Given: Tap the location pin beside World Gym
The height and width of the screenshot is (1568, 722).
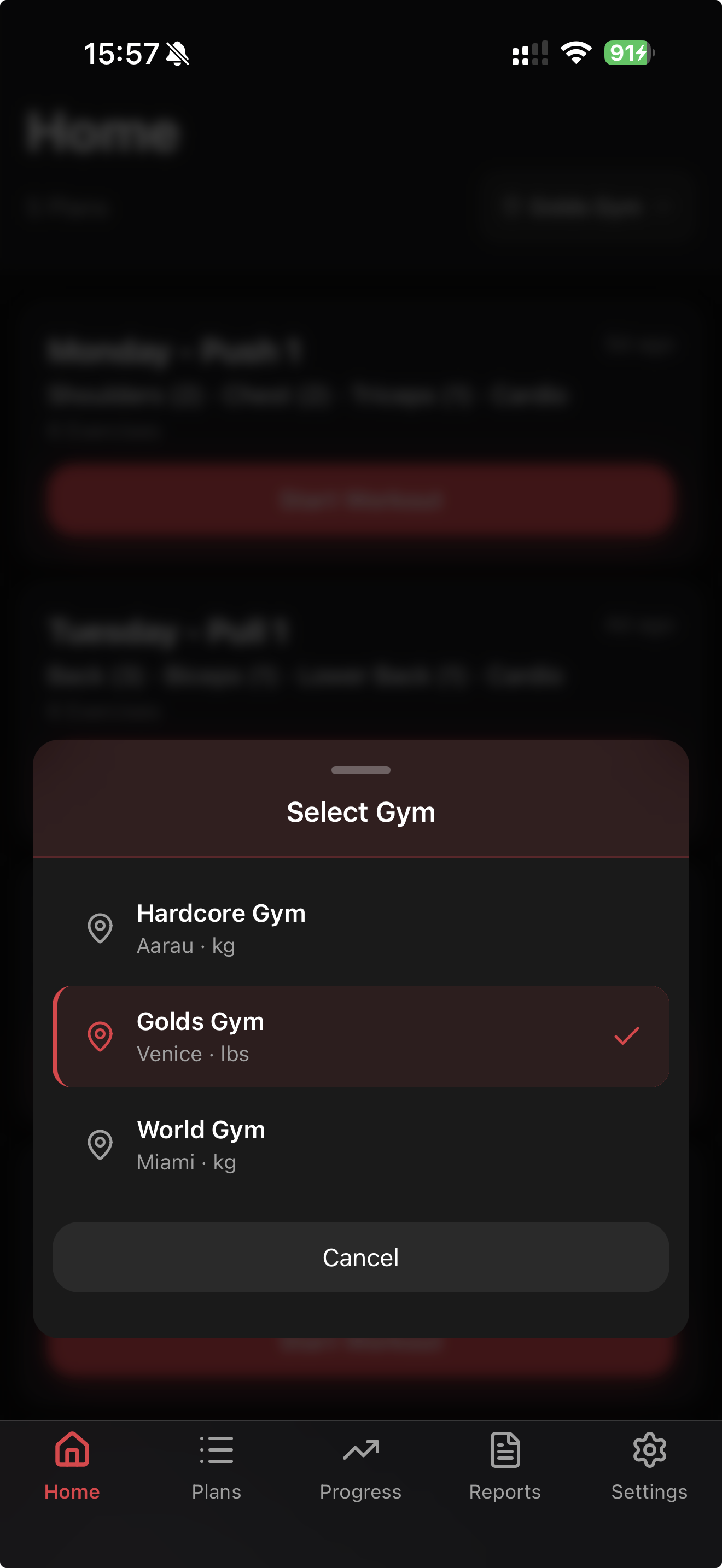Looking at the screenshot, I should (x=100, y=1144).
